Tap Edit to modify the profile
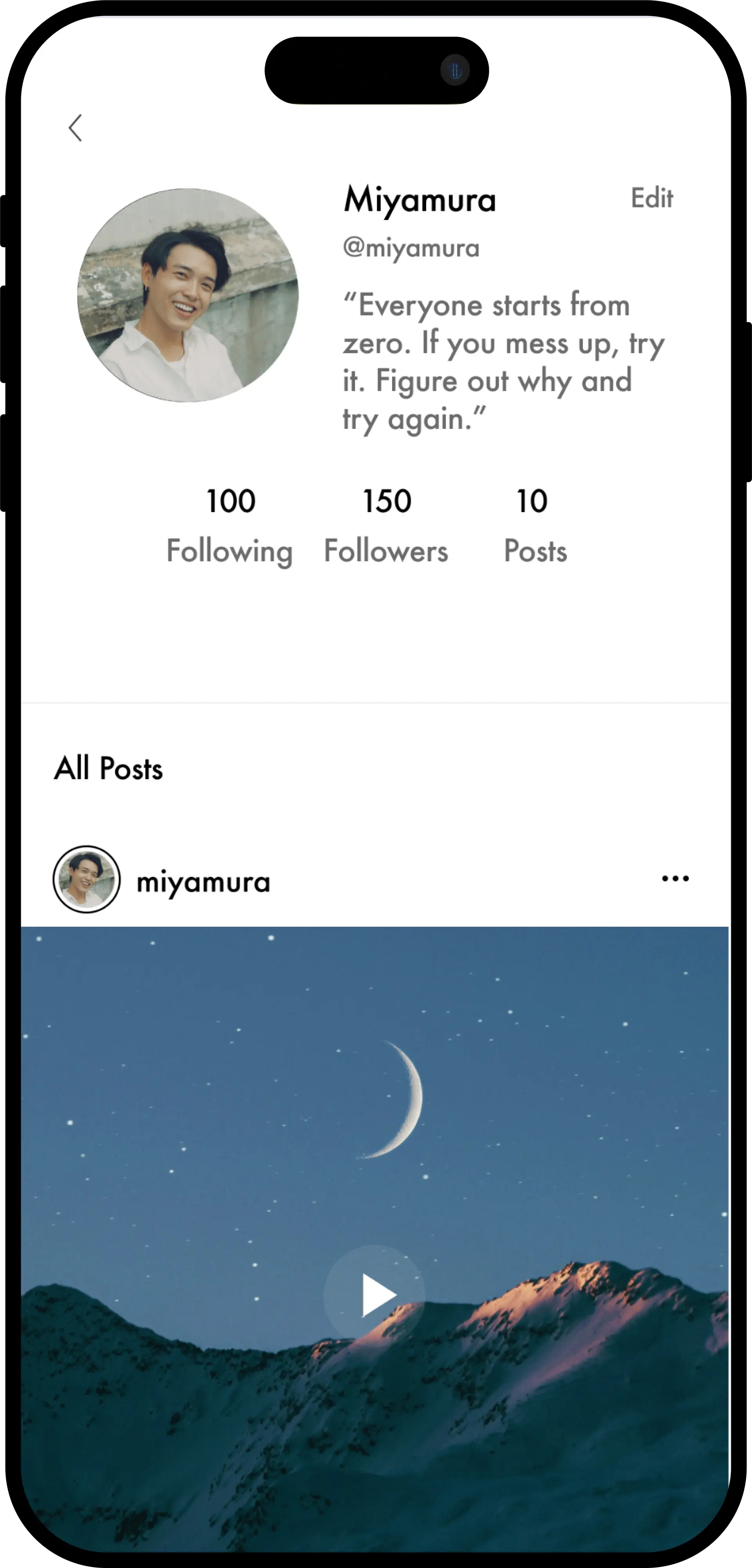Screen dimensions: 752x1568 tap(651, 199)
